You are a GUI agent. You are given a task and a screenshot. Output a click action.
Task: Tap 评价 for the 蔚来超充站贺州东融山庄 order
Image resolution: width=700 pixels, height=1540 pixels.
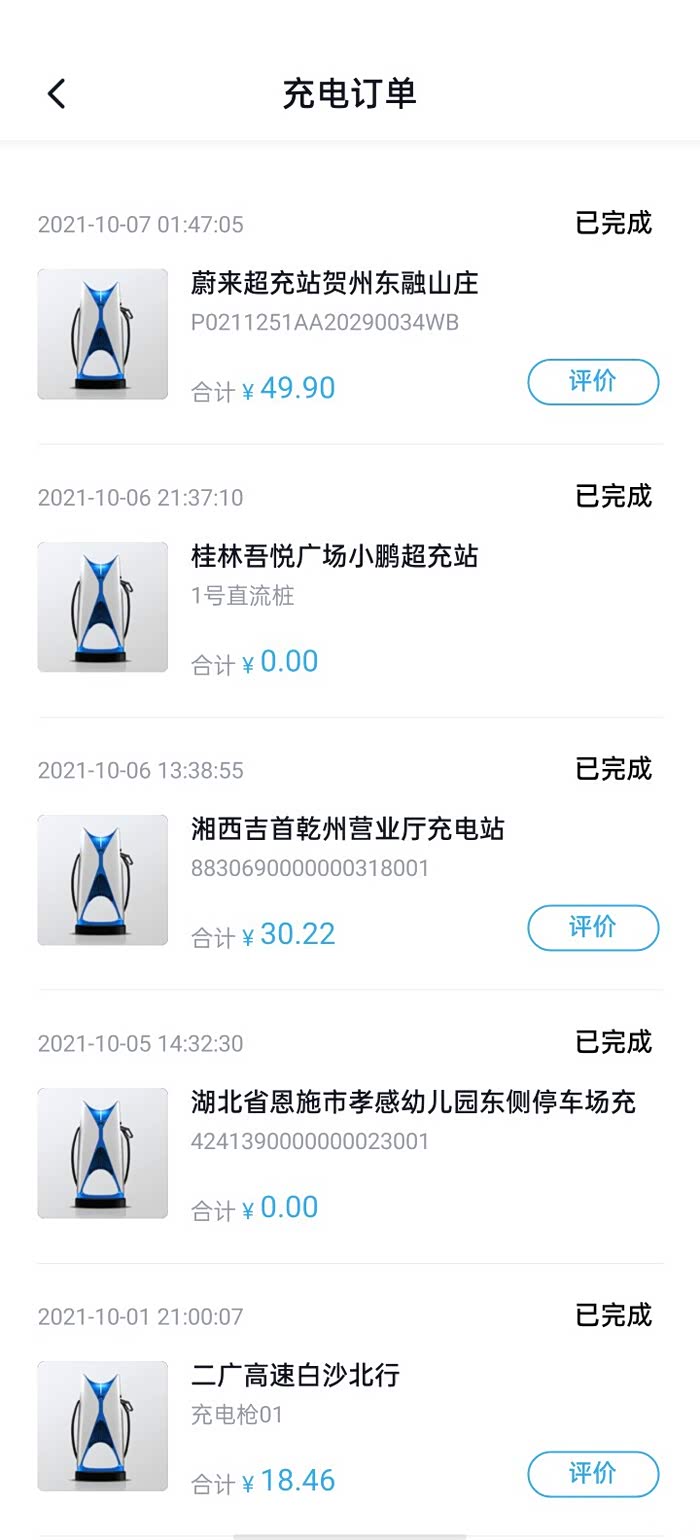593,382
